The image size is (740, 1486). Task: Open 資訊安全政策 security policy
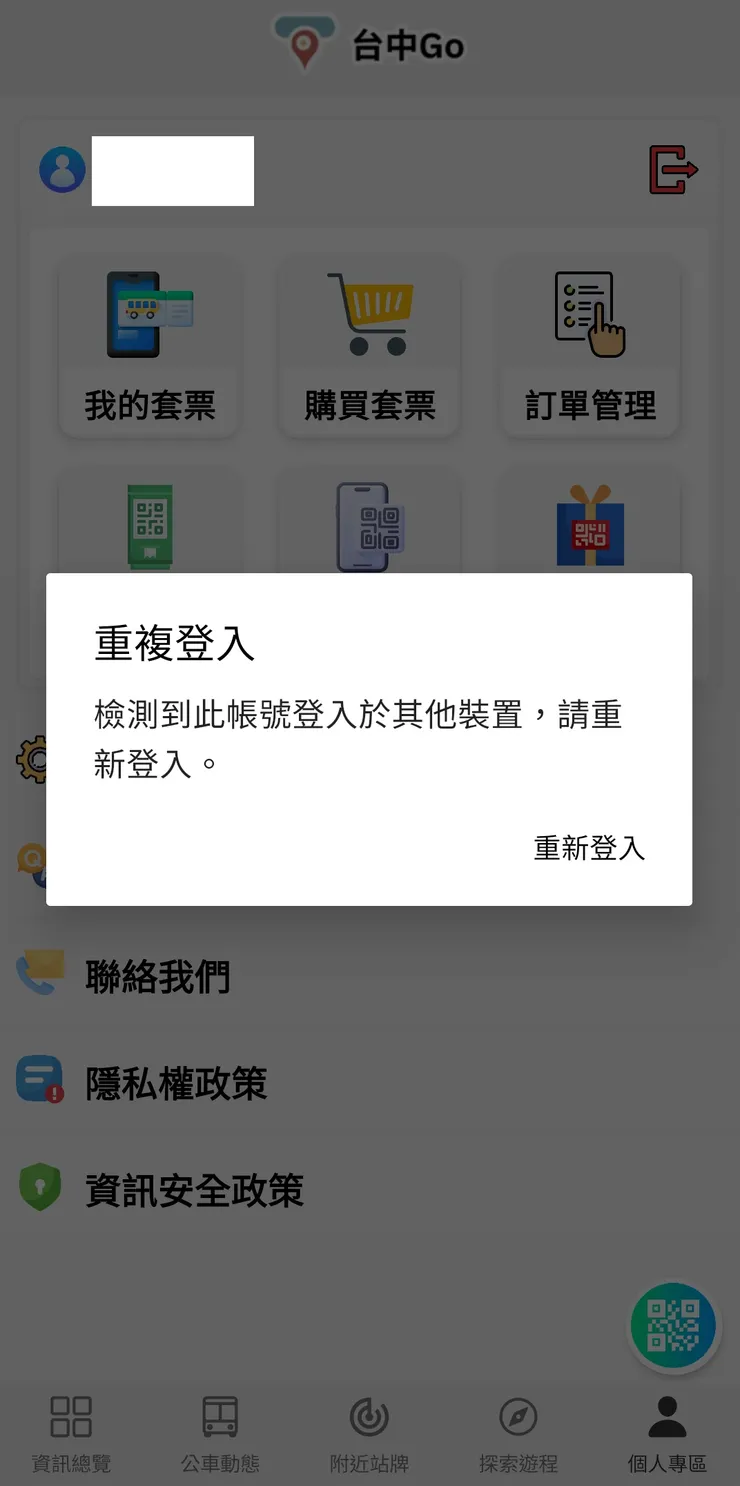(195, 1189)
